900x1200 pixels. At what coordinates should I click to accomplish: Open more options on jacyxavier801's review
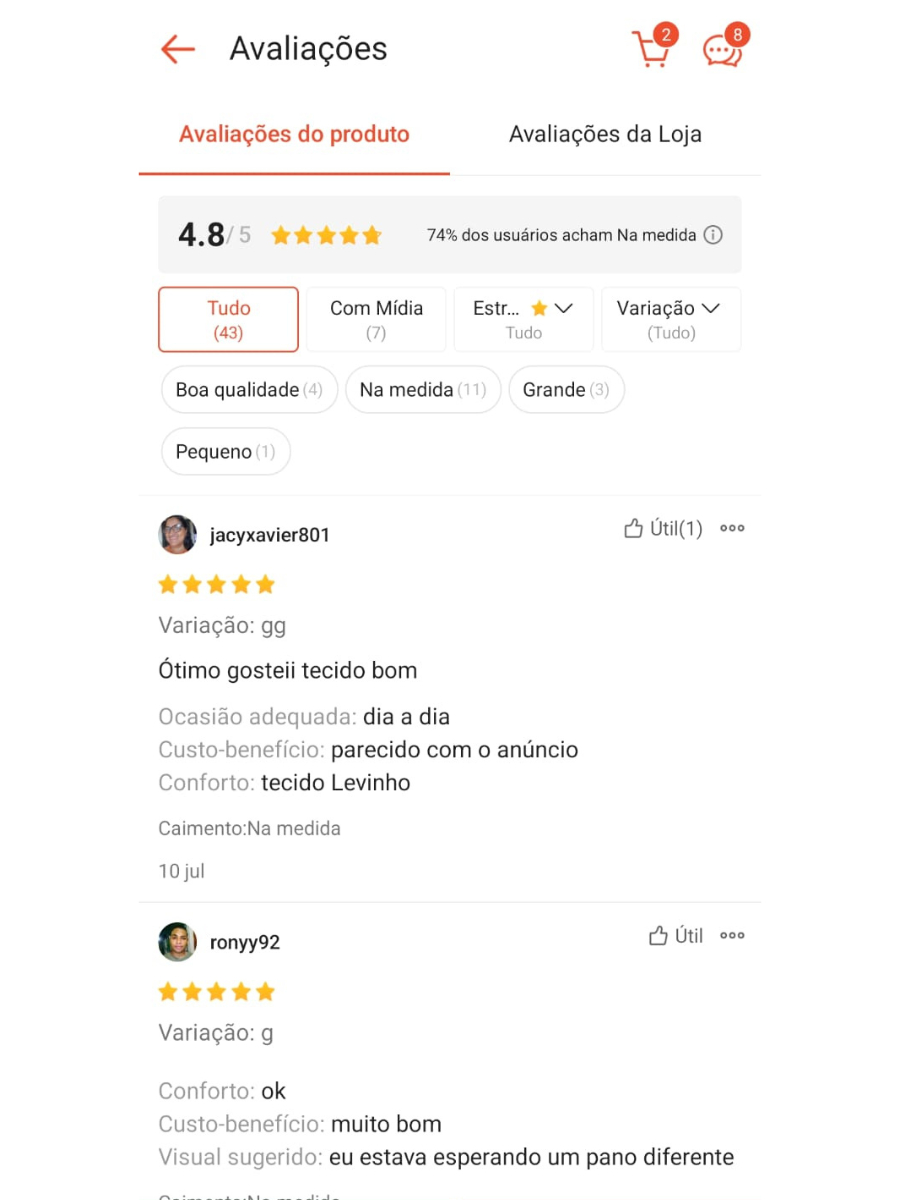point(733,529)
